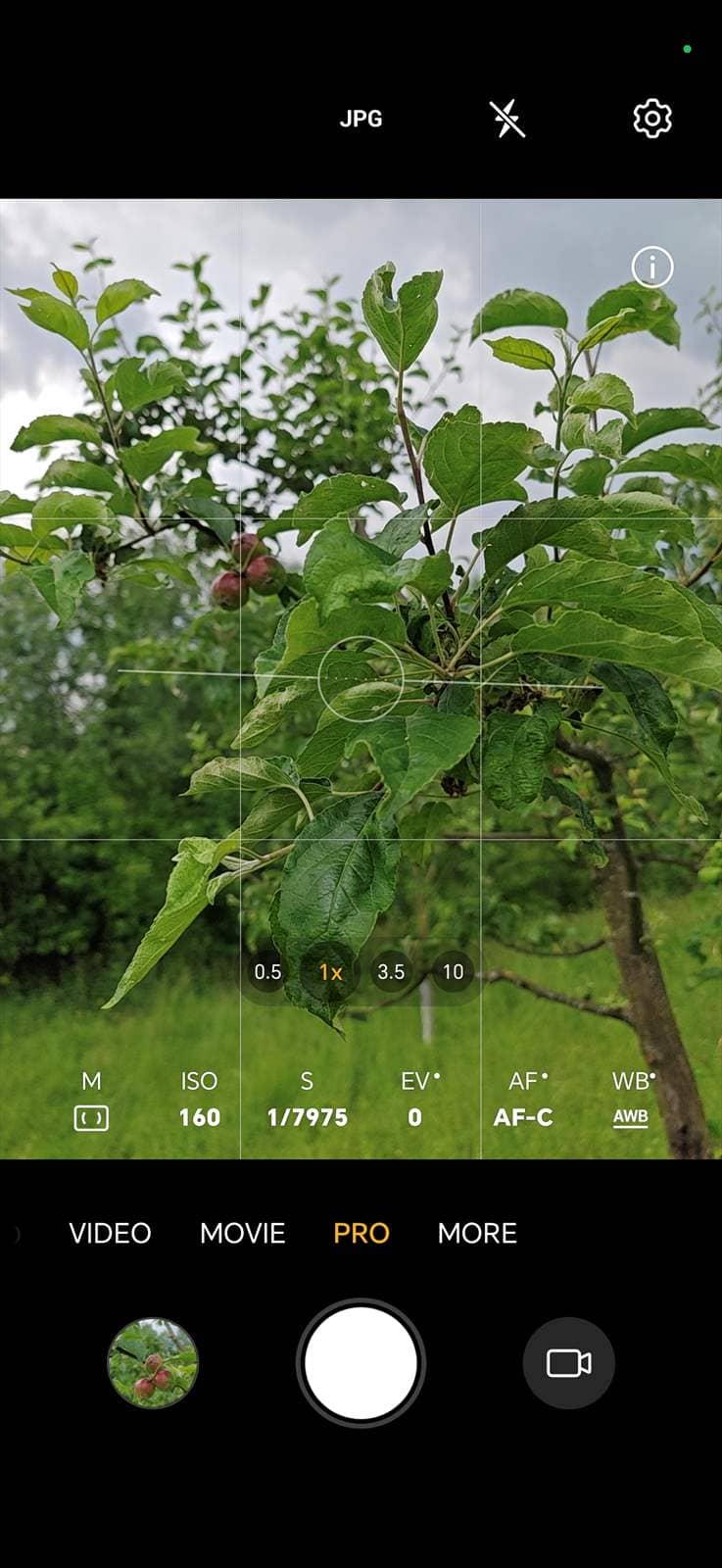Adjust shutter speed 1/7975
Screen dimensions: 722x1568
pos(307,1100)
